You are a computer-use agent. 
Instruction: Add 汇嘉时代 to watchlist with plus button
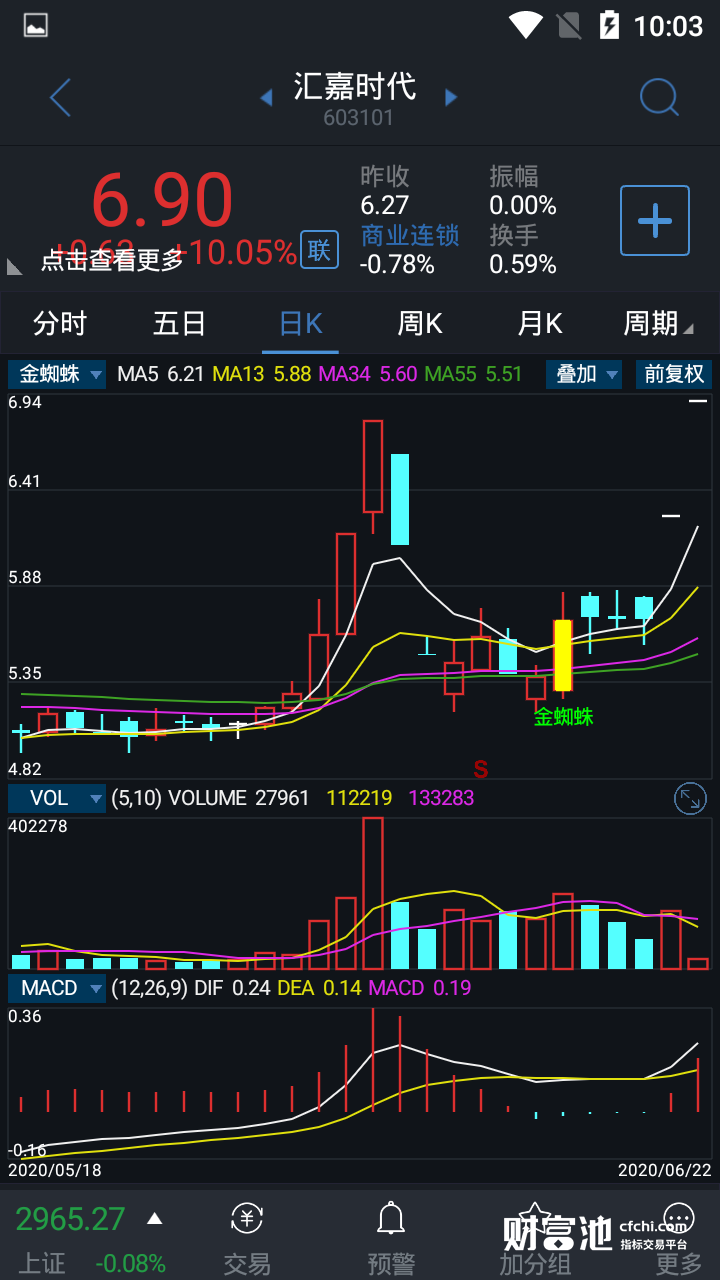tap(655, 220)
